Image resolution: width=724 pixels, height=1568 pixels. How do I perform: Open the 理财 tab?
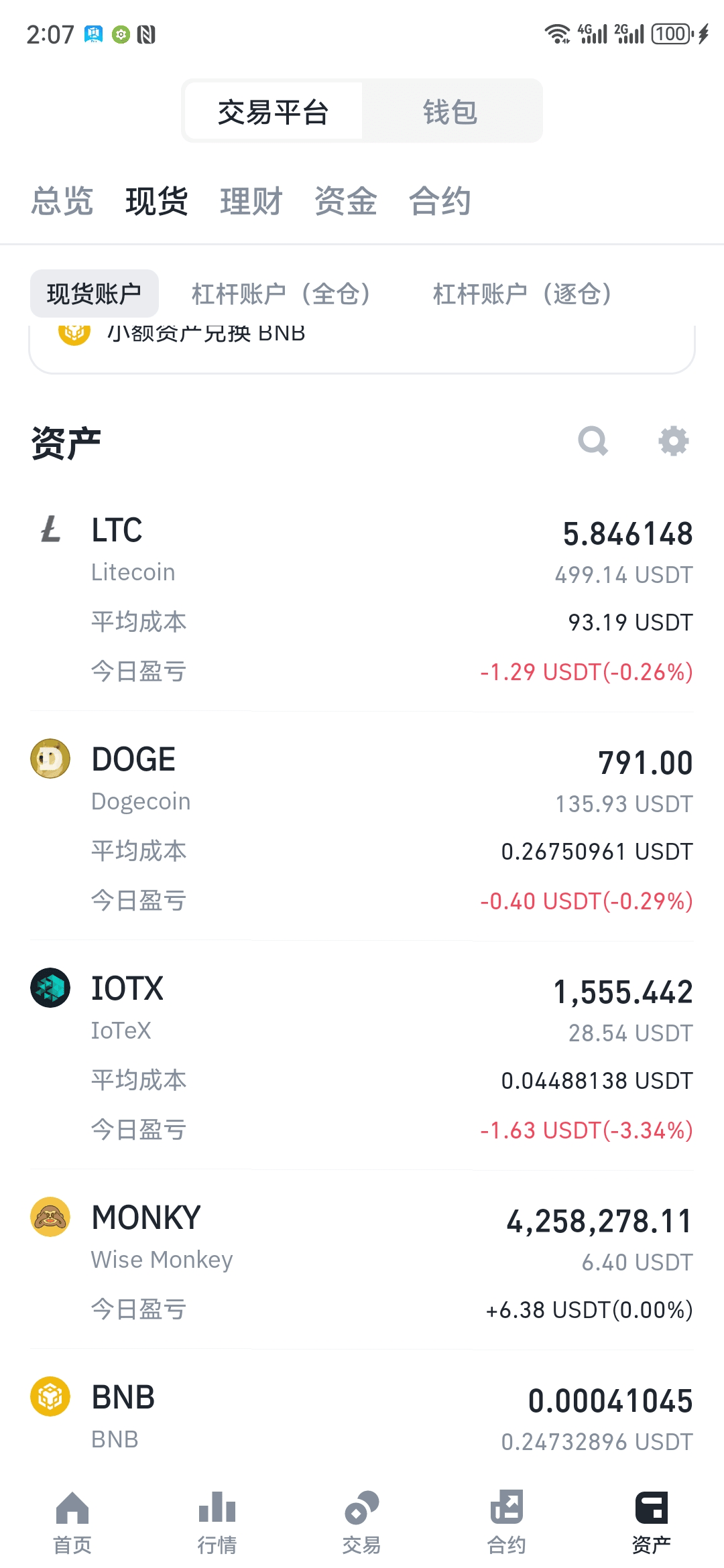point(251,201)
